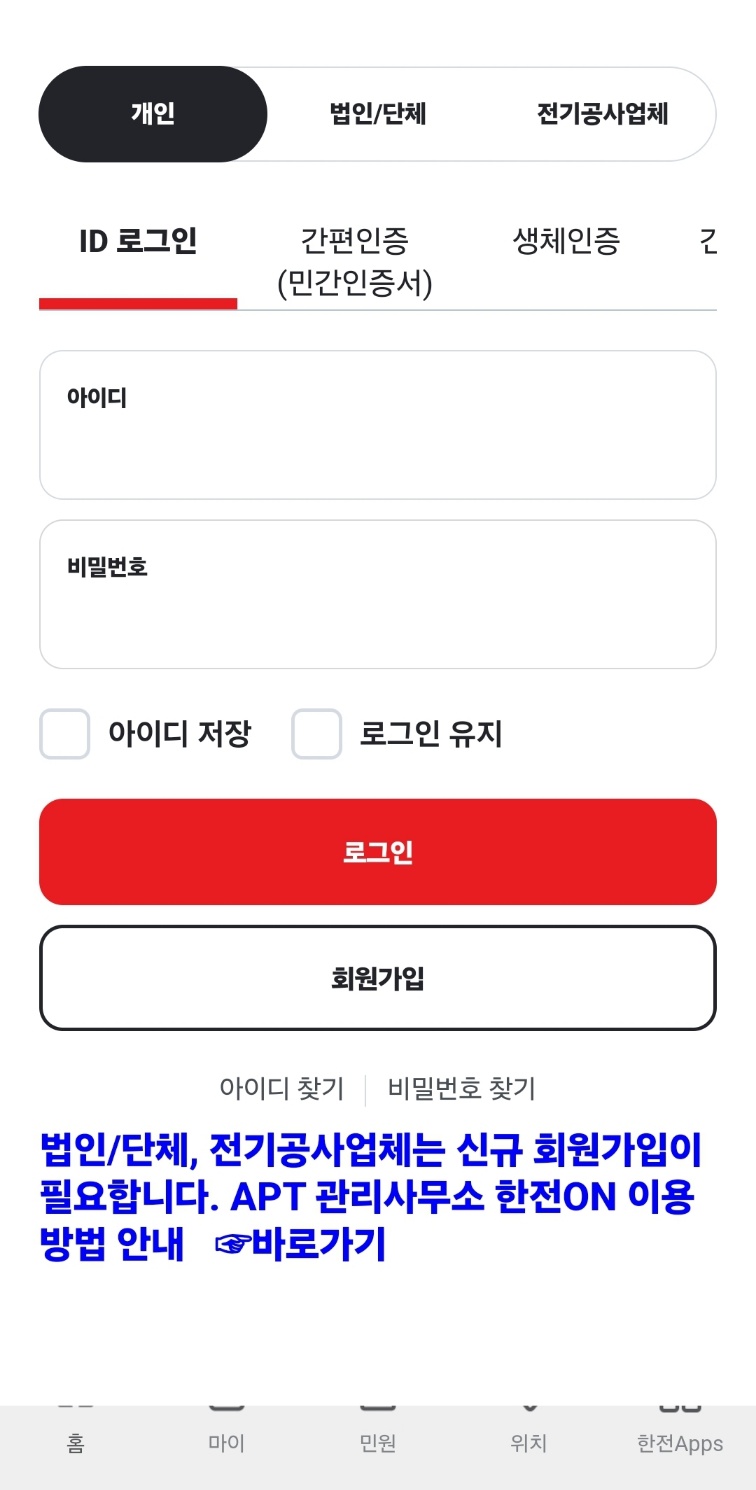Switch to the 법인/단체 tab
The width and height of the screenshot is (756, 1490).
tap(377, 113)
